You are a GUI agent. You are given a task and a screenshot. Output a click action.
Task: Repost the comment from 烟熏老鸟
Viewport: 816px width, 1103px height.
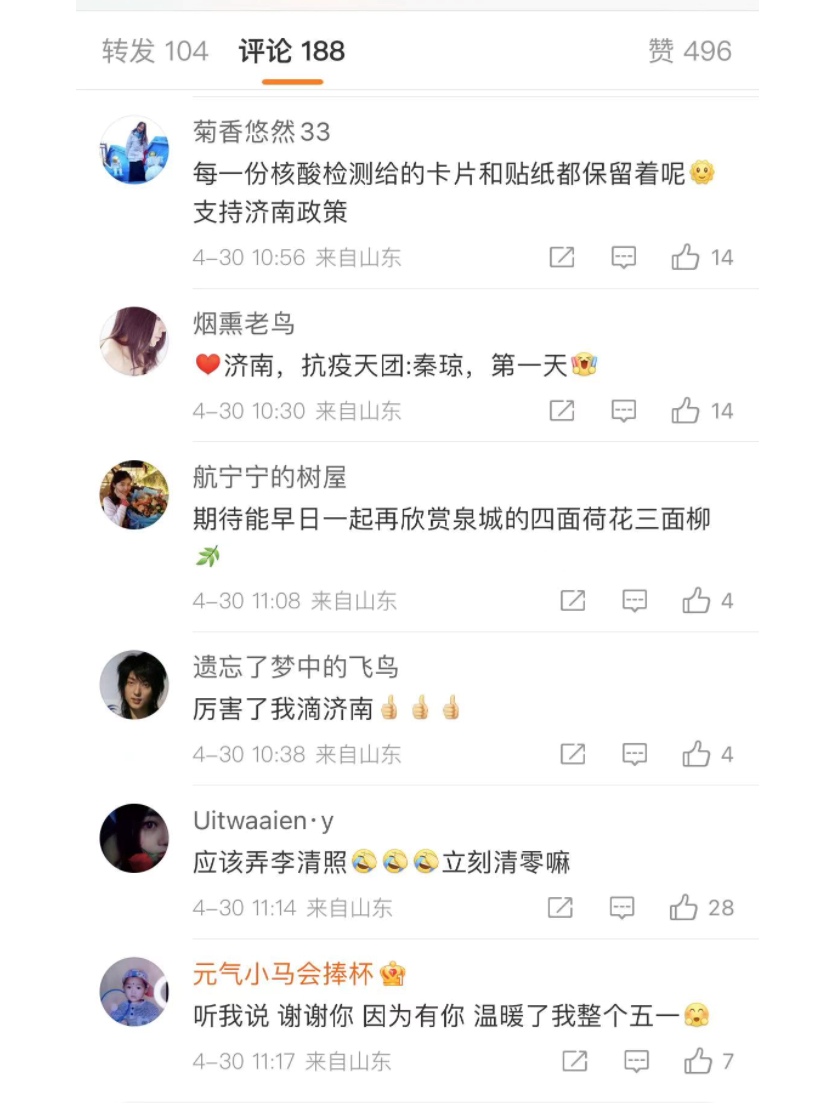[x=562, y=411]
